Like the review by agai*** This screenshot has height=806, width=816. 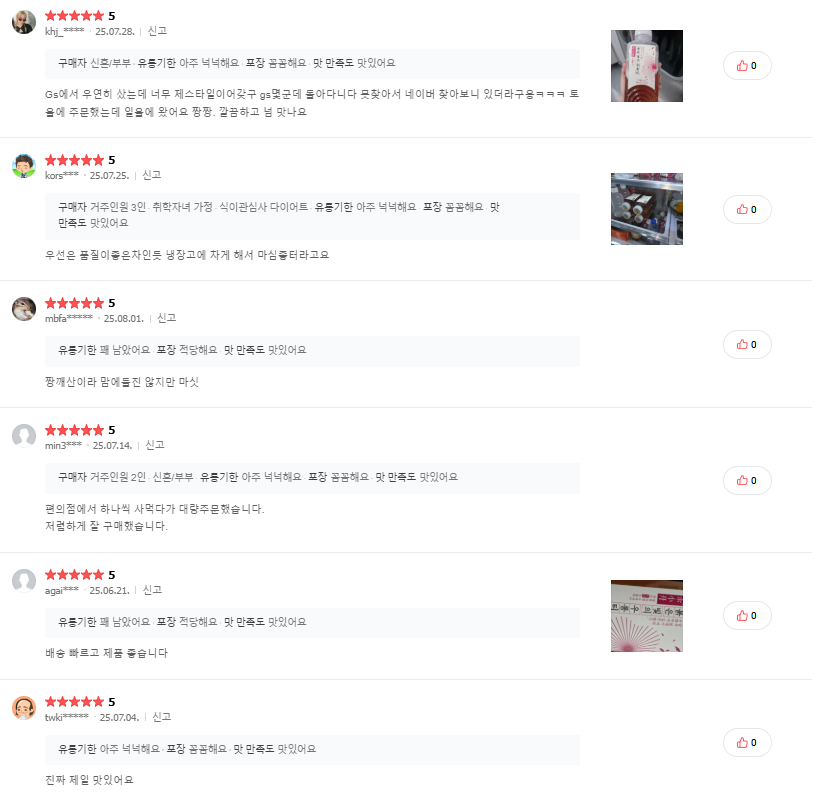(x=747, y=616)
